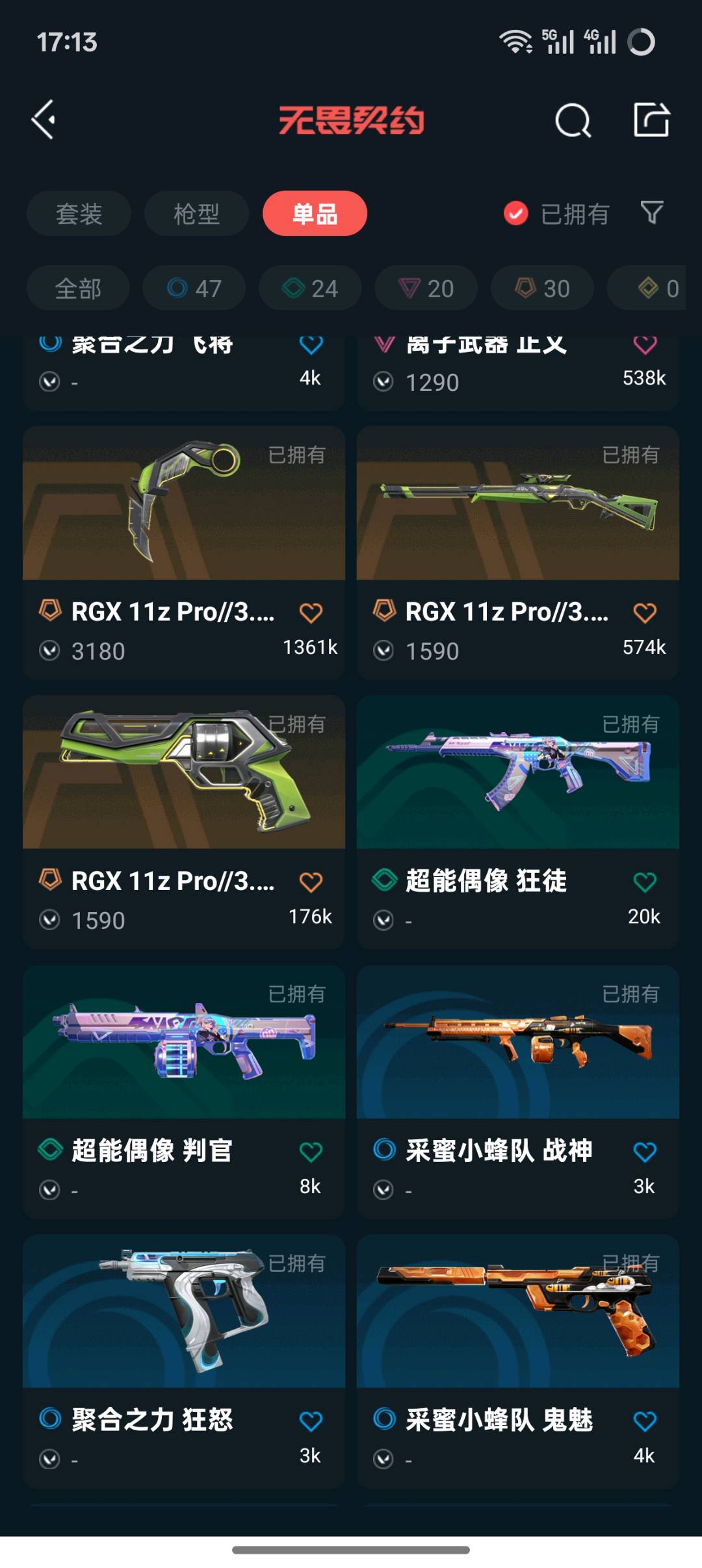
Task: Filter by the 47 rarity chip
Action: pos(194,288)
